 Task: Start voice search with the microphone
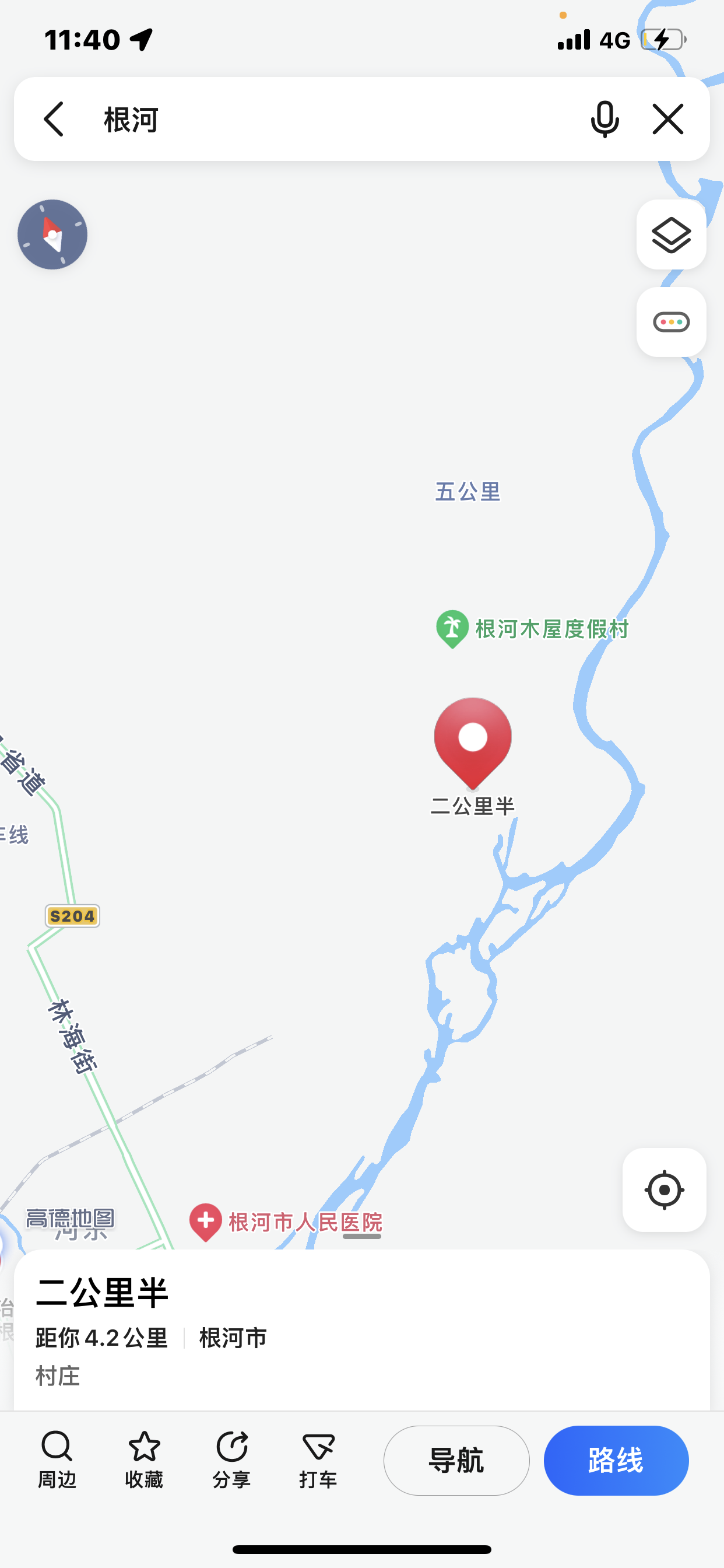tap(604, 118)
